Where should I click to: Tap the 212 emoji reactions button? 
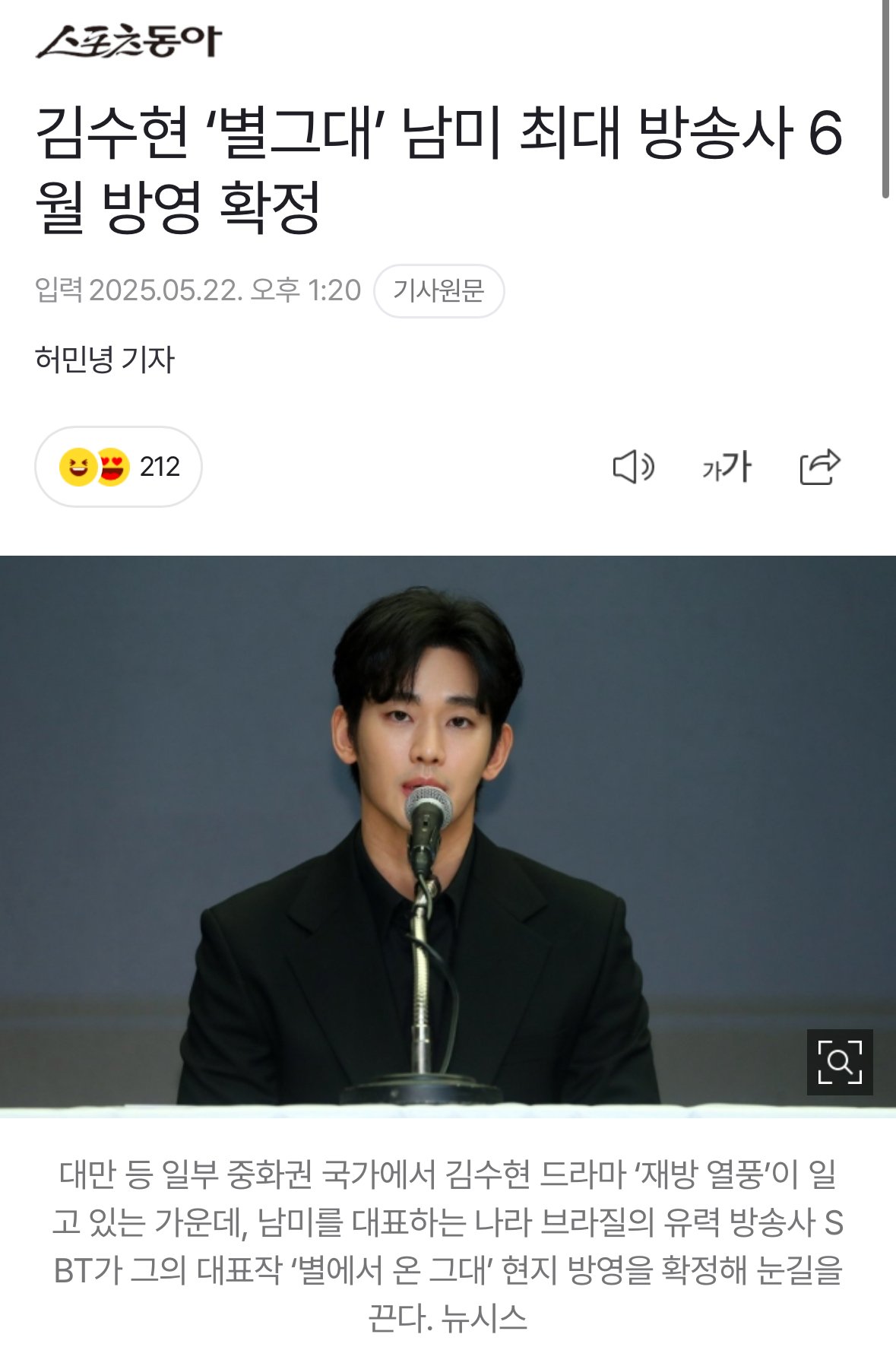pyautogui.click(x=119, y=467)
